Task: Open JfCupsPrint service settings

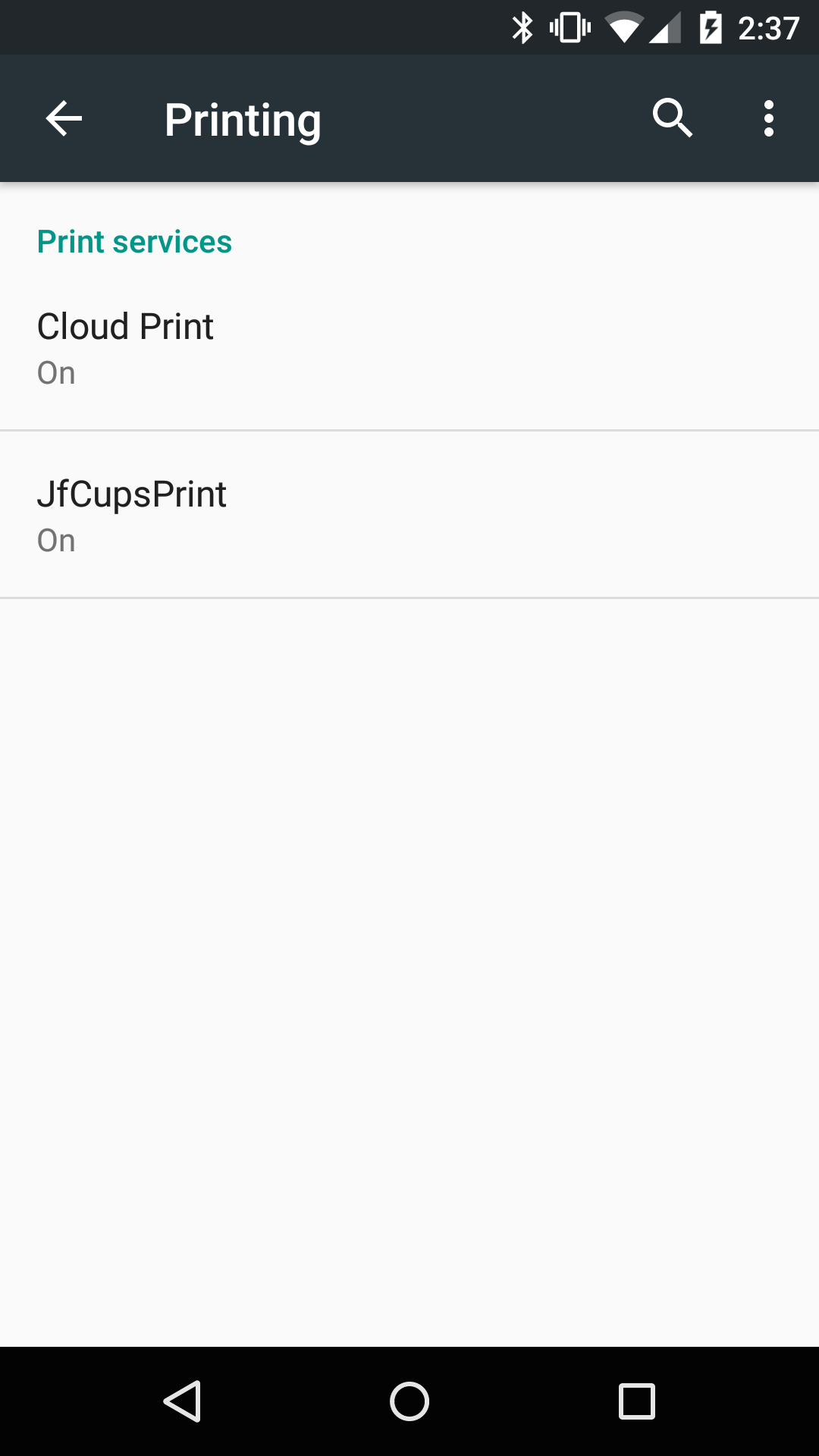Action: tap(409, 515)
